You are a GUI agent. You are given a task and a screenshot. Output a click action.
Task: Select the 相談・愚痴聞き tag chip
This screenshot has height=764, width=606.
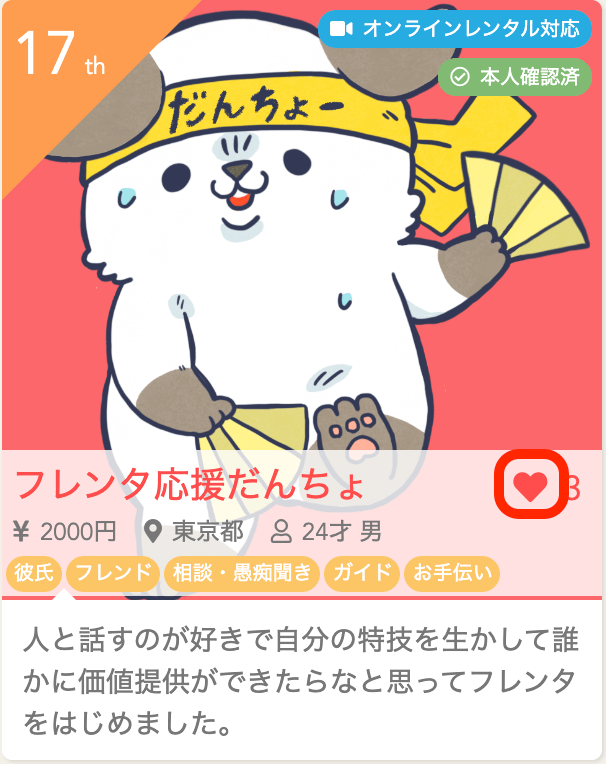pos(242,573)
